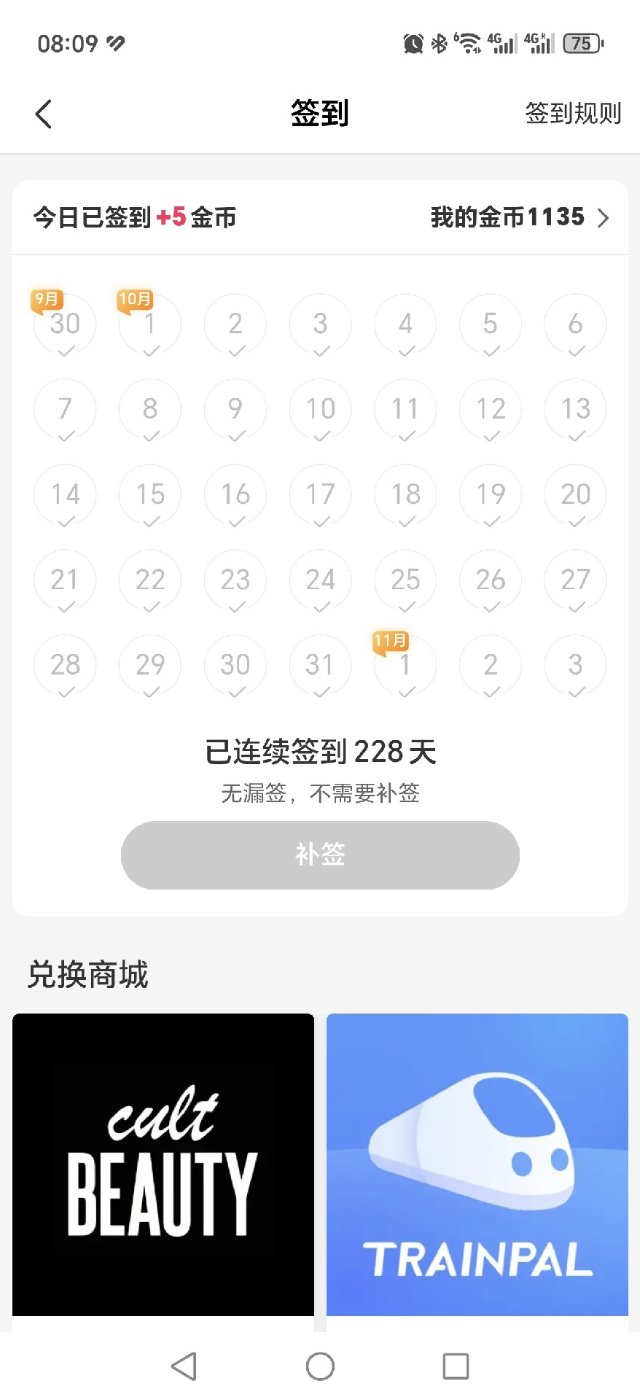Tap the 补签 make-up sign-in button
This screenshot has width=640, height=1400.
(320, 855)
